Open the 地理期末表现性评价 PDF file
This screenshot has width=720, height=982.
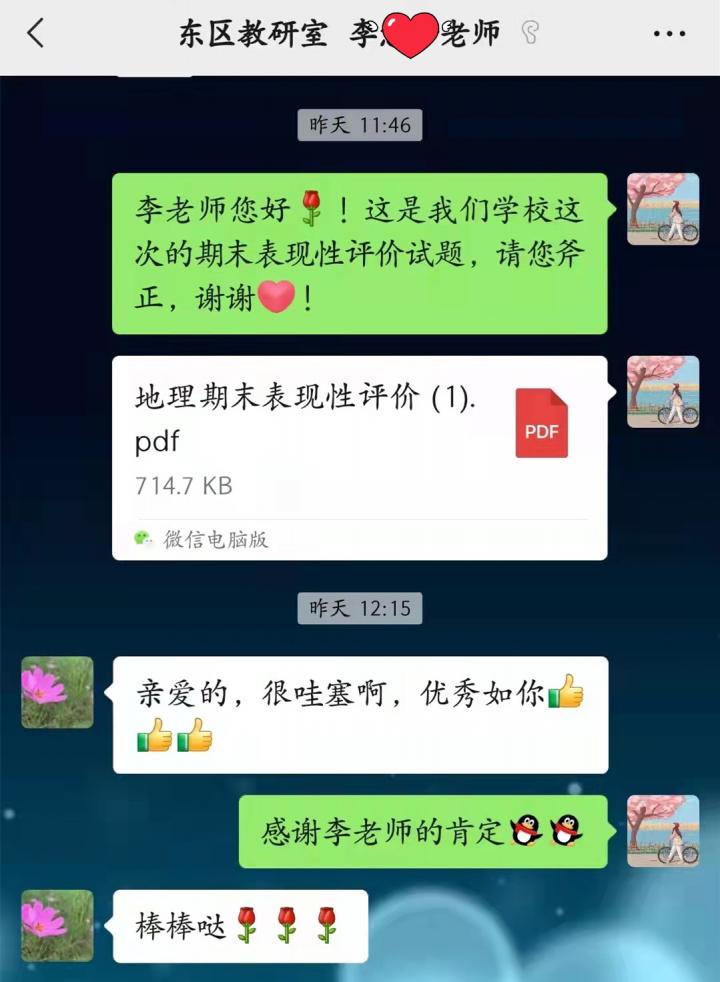359,441
